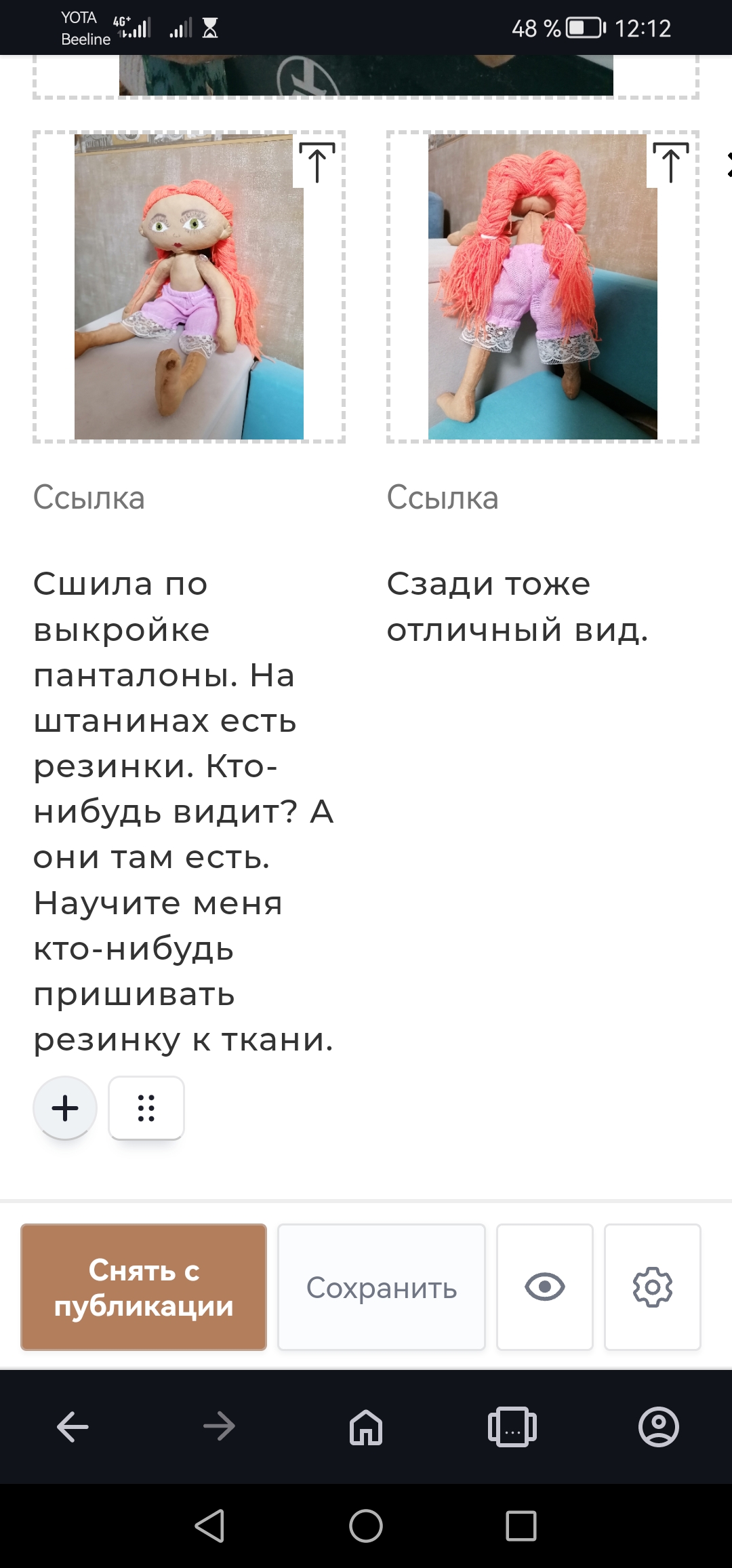Tap upload icon on front-view doll photo

coord(317,163)
